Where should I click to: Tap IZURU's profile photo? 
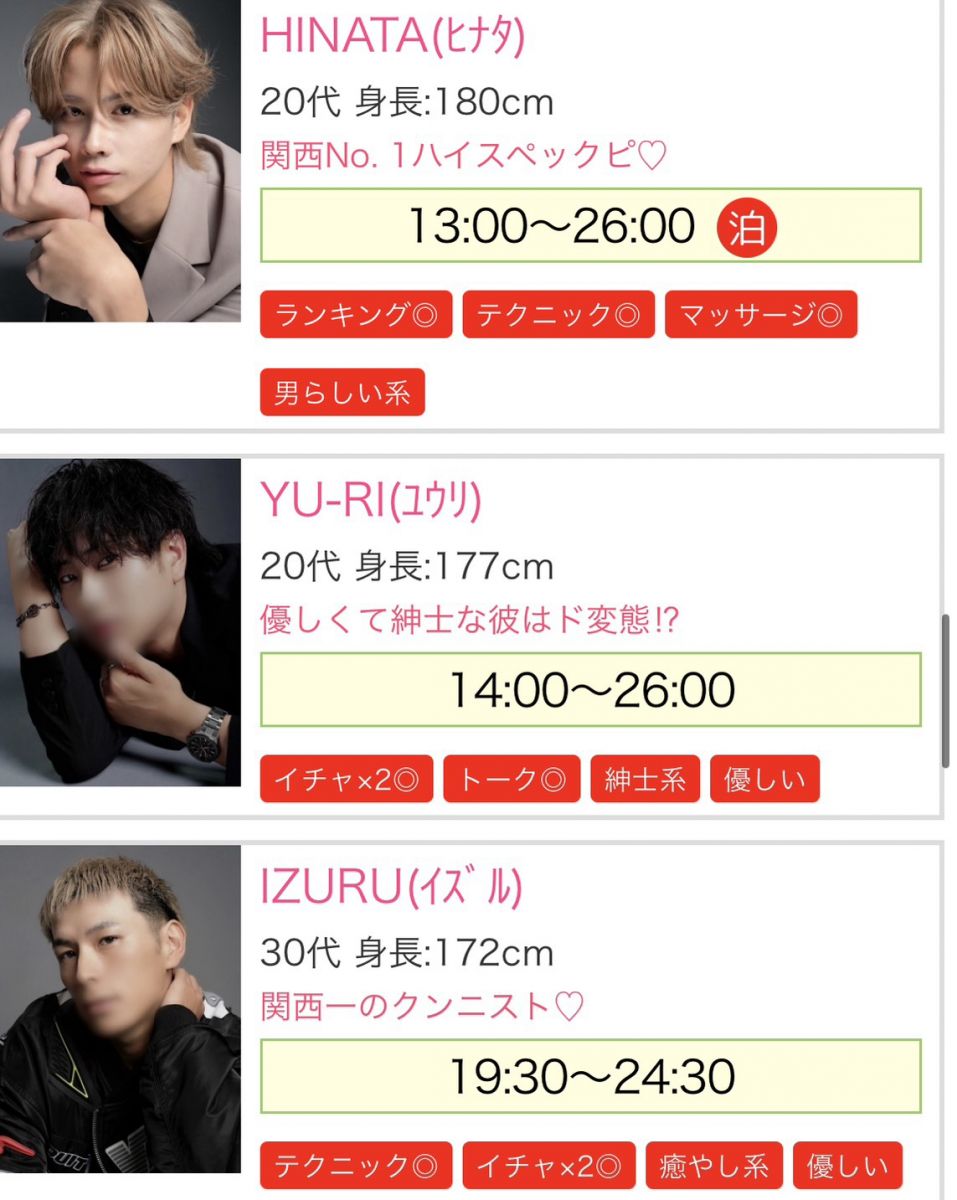120,1008
